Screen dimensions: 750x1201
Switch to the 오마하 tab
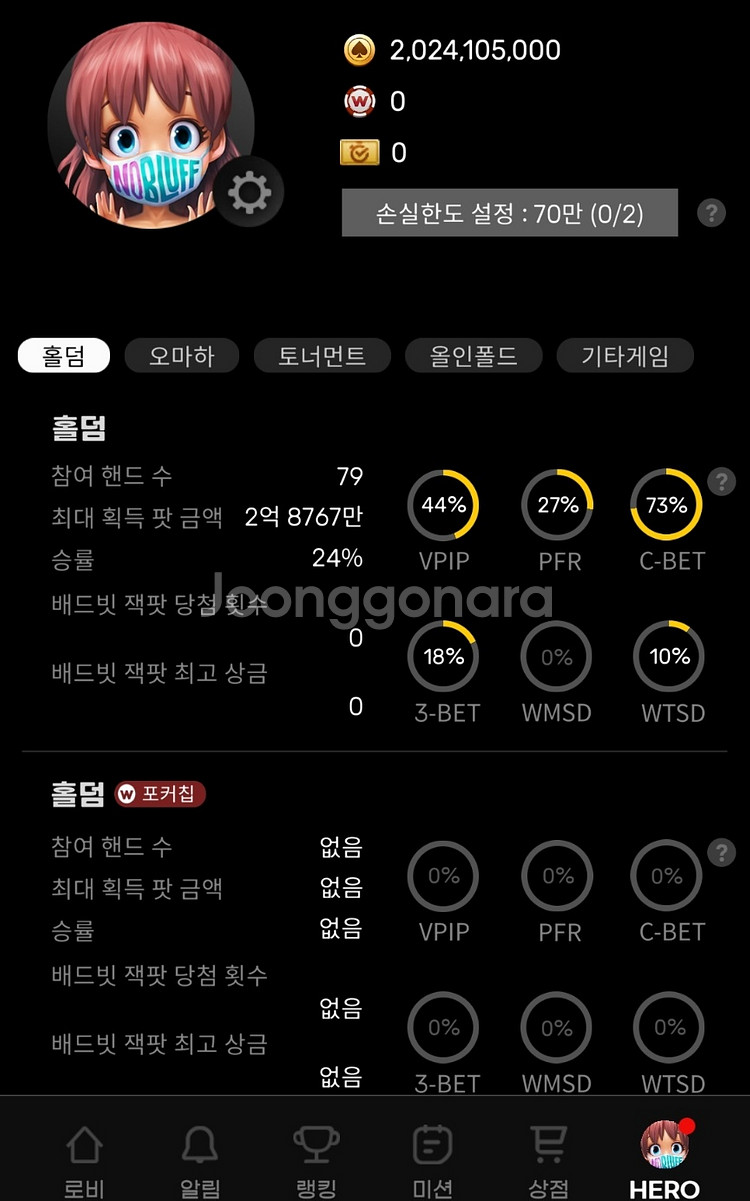pos(182,355)
